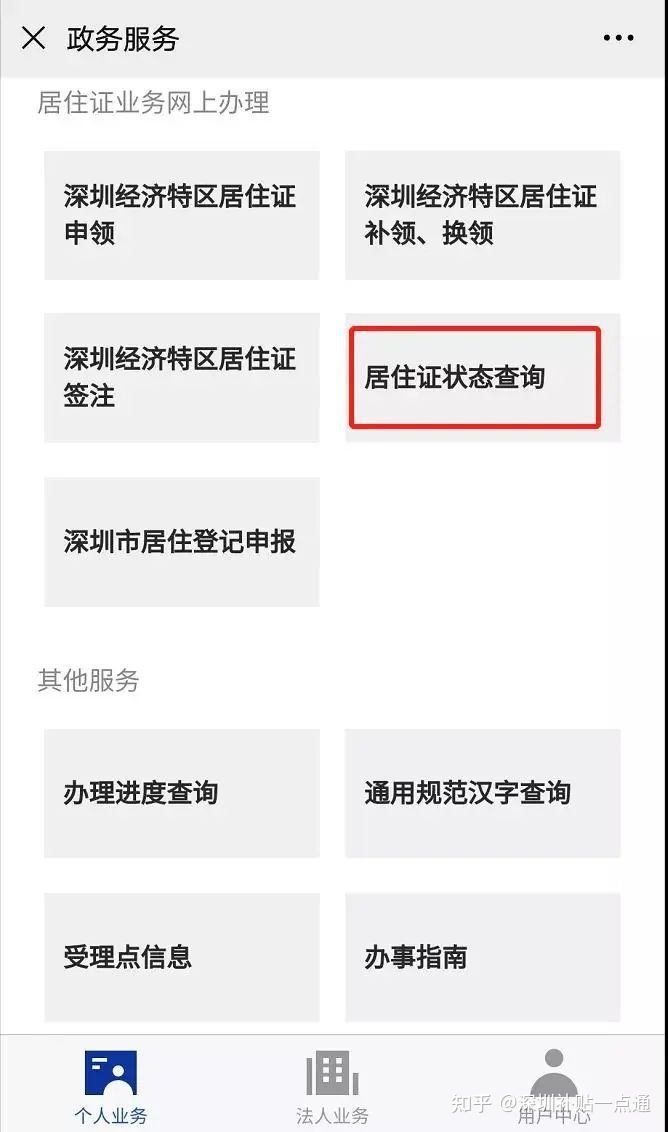Screen dimensions: 668x1132
Task: Check 办理进度查询
Action: [x=182, y=793]
